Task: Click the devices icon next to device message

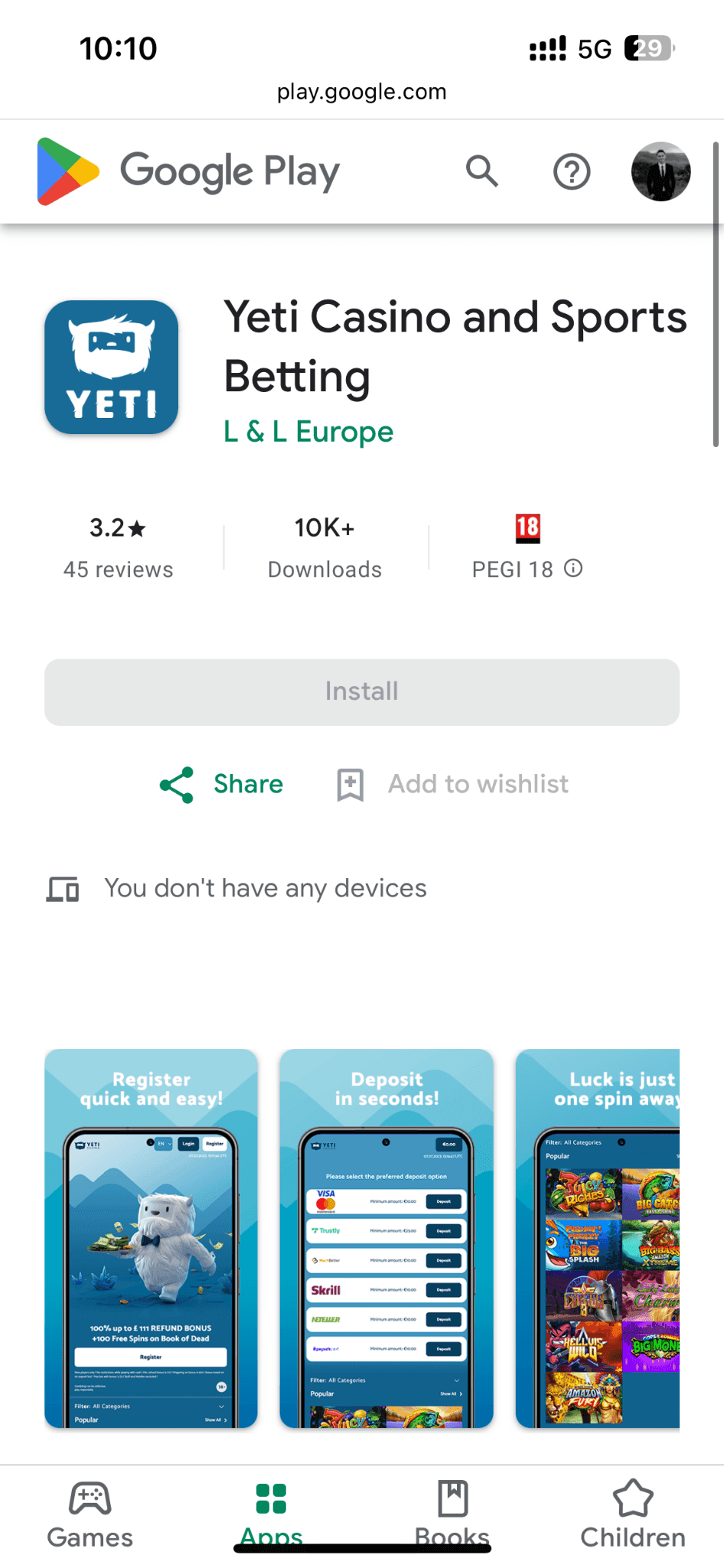Action: pyautogui.click(x=62, y=888)
